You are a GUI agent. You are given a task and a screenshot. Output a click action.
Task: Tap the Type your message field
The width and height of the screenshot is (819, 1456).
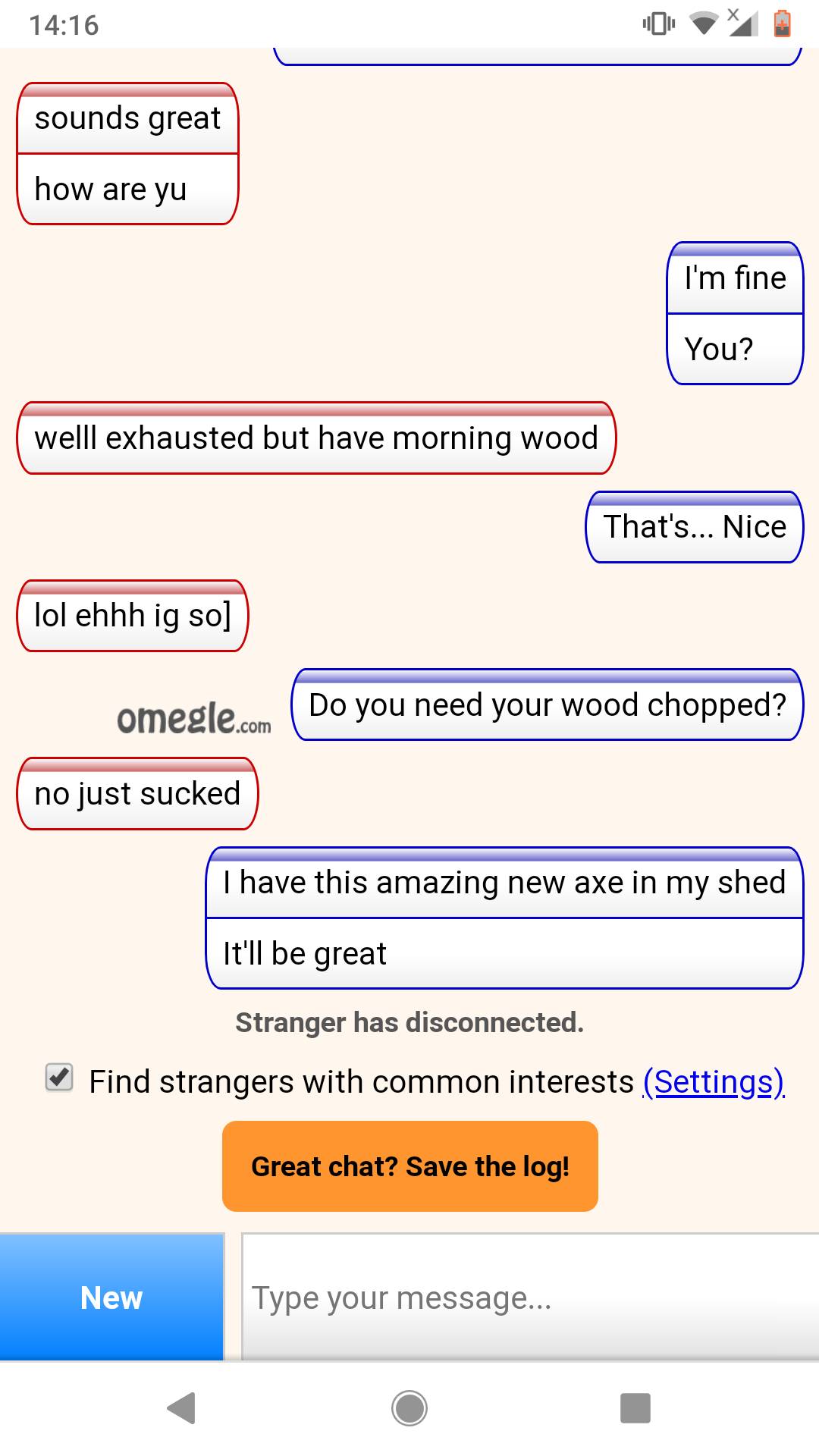click(529, 1298)
